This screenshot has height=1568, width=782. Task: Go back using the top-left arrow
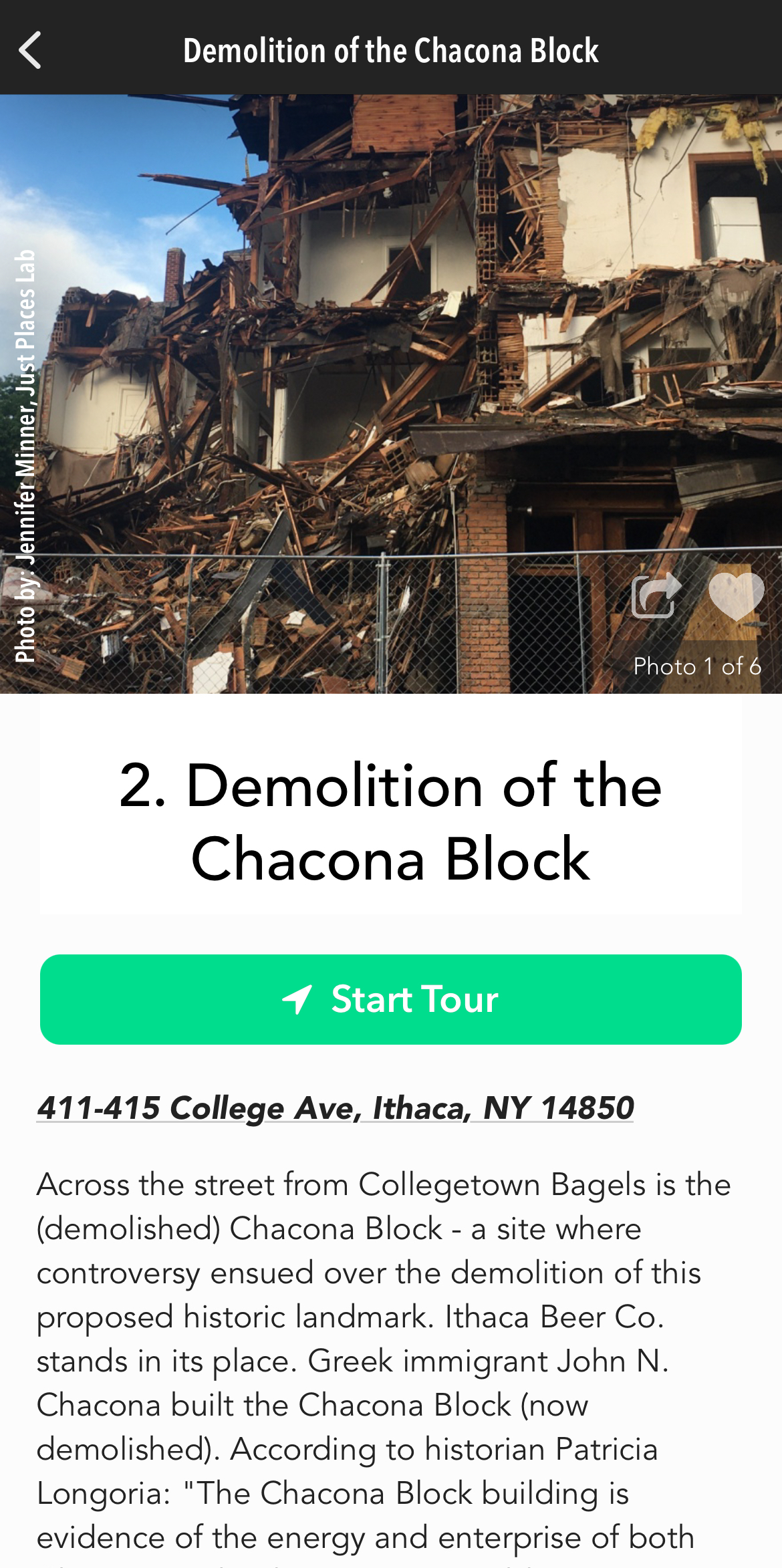click(30, 50)
